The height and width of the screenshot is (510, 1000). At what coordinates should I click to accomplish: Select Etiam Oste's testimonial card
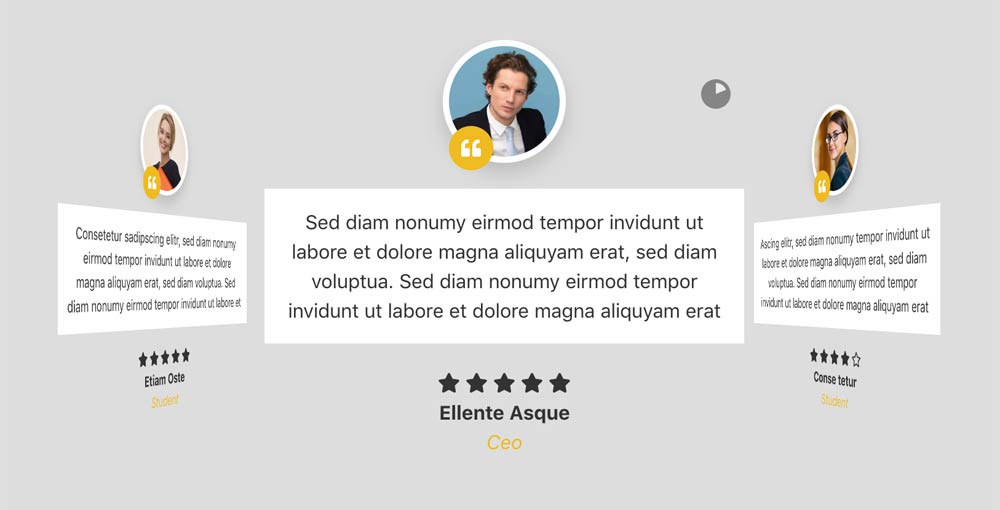click(x=152, y=269)
